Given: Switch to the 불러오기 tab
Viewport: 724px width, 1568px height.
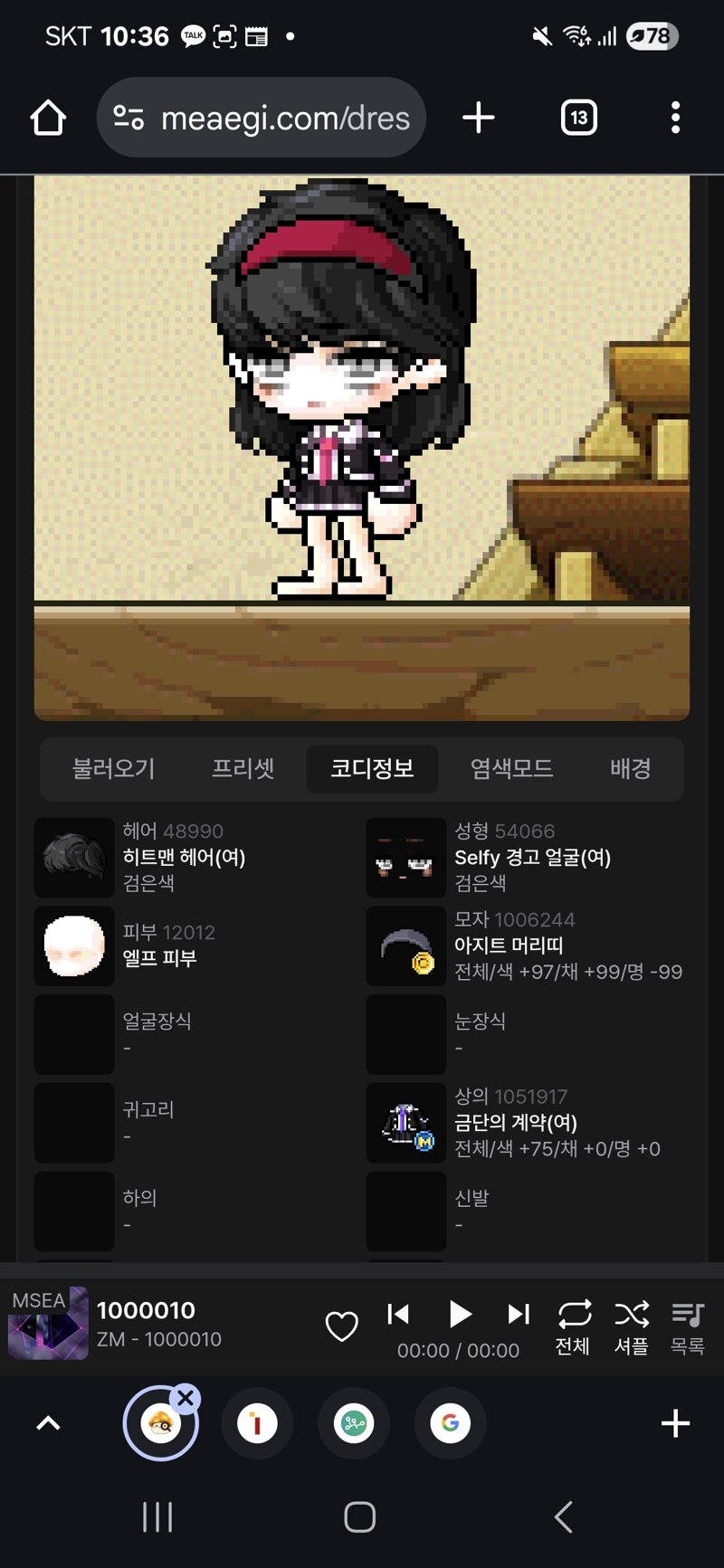Looking at the screenshot, I should [113, 769].
